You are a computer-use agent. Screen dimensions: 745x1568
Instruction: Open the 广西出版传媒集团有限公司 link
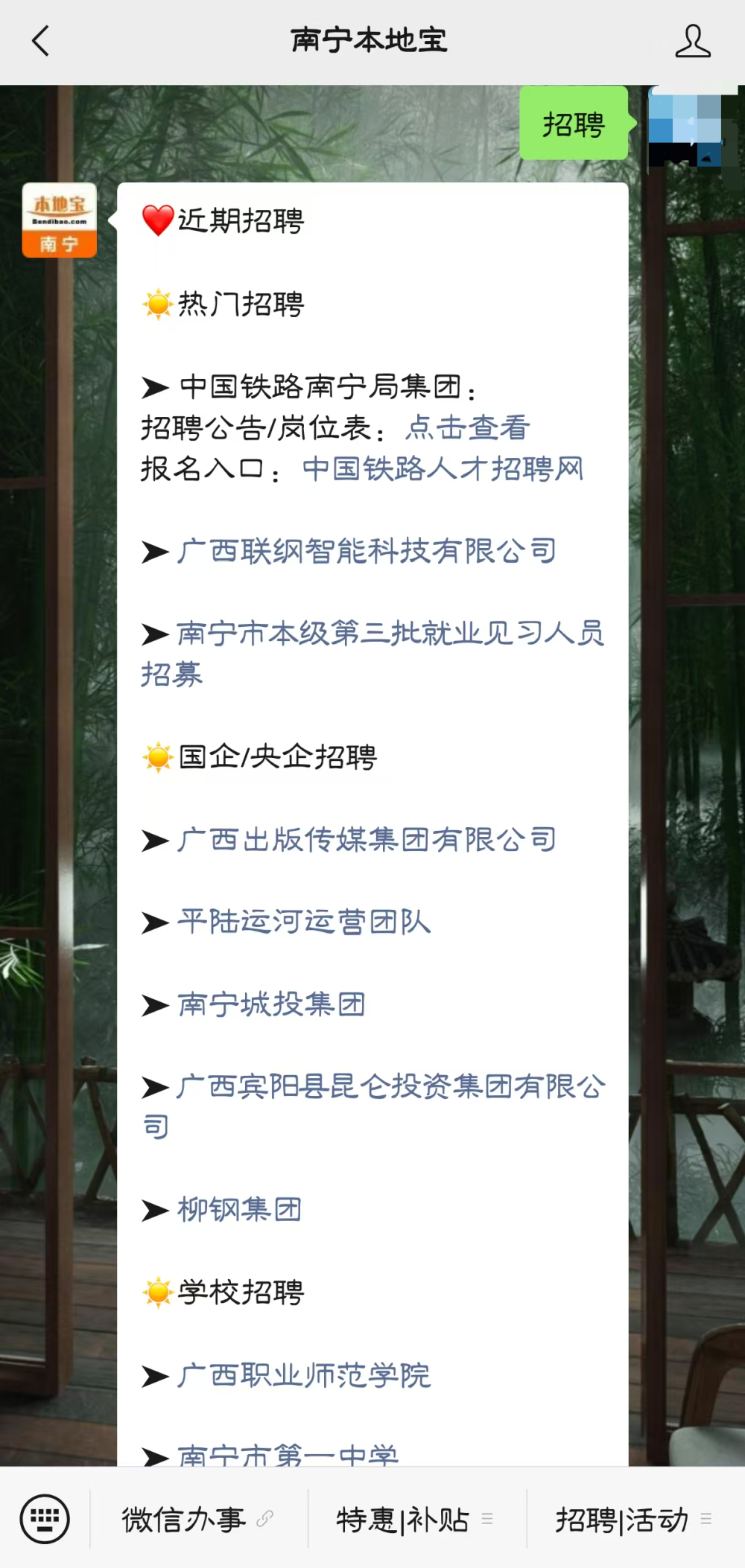tap(367, 838)
